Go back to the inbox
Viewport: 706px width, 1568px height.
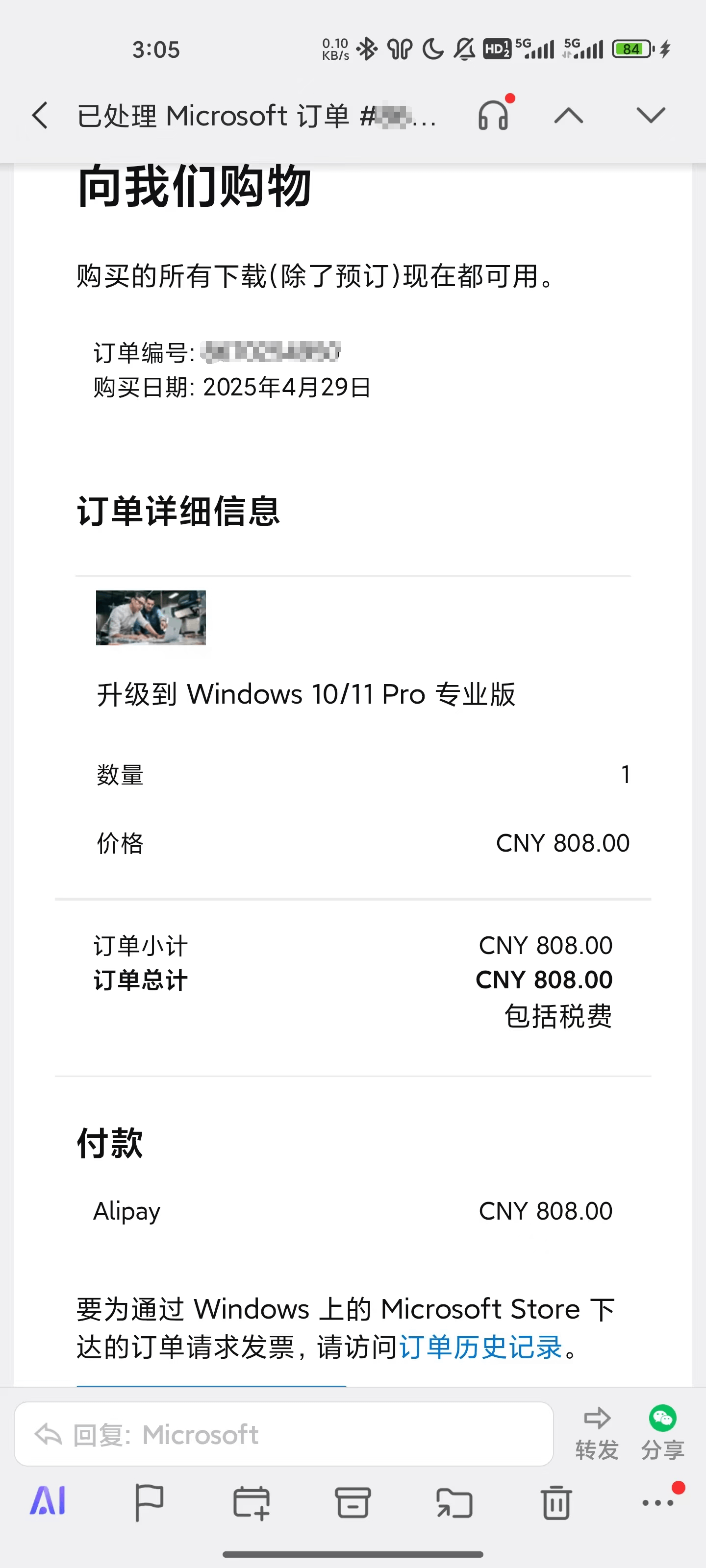point(40,116)
